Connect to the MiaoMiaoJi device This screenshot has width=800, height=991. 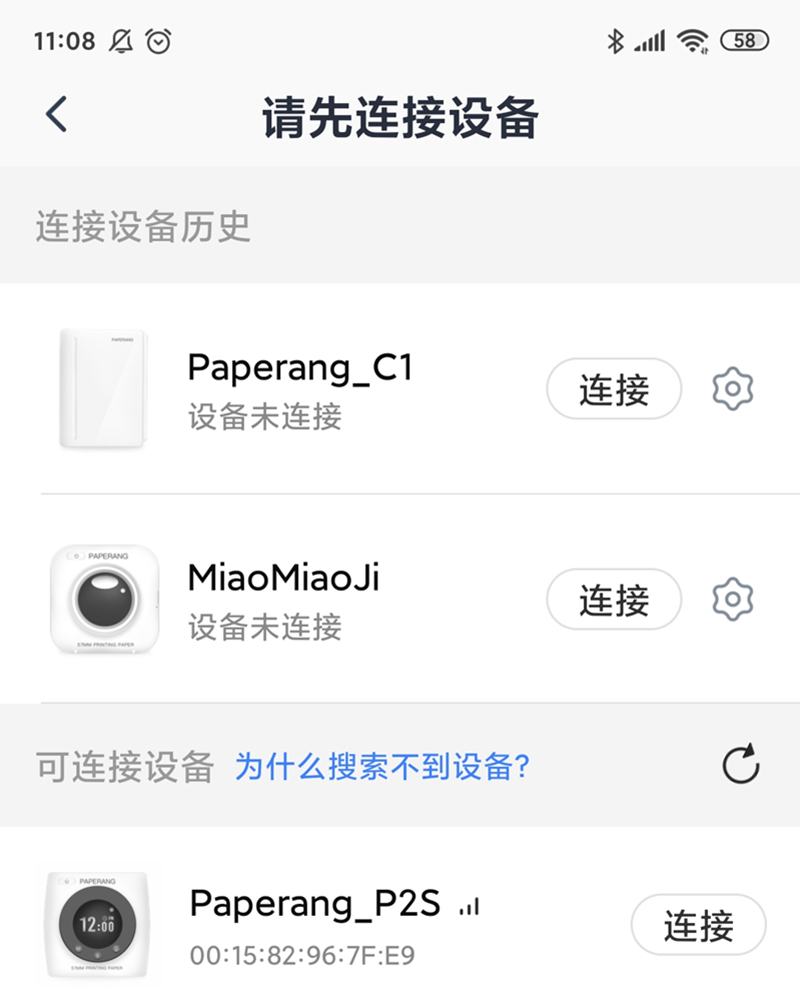point(613,599)
